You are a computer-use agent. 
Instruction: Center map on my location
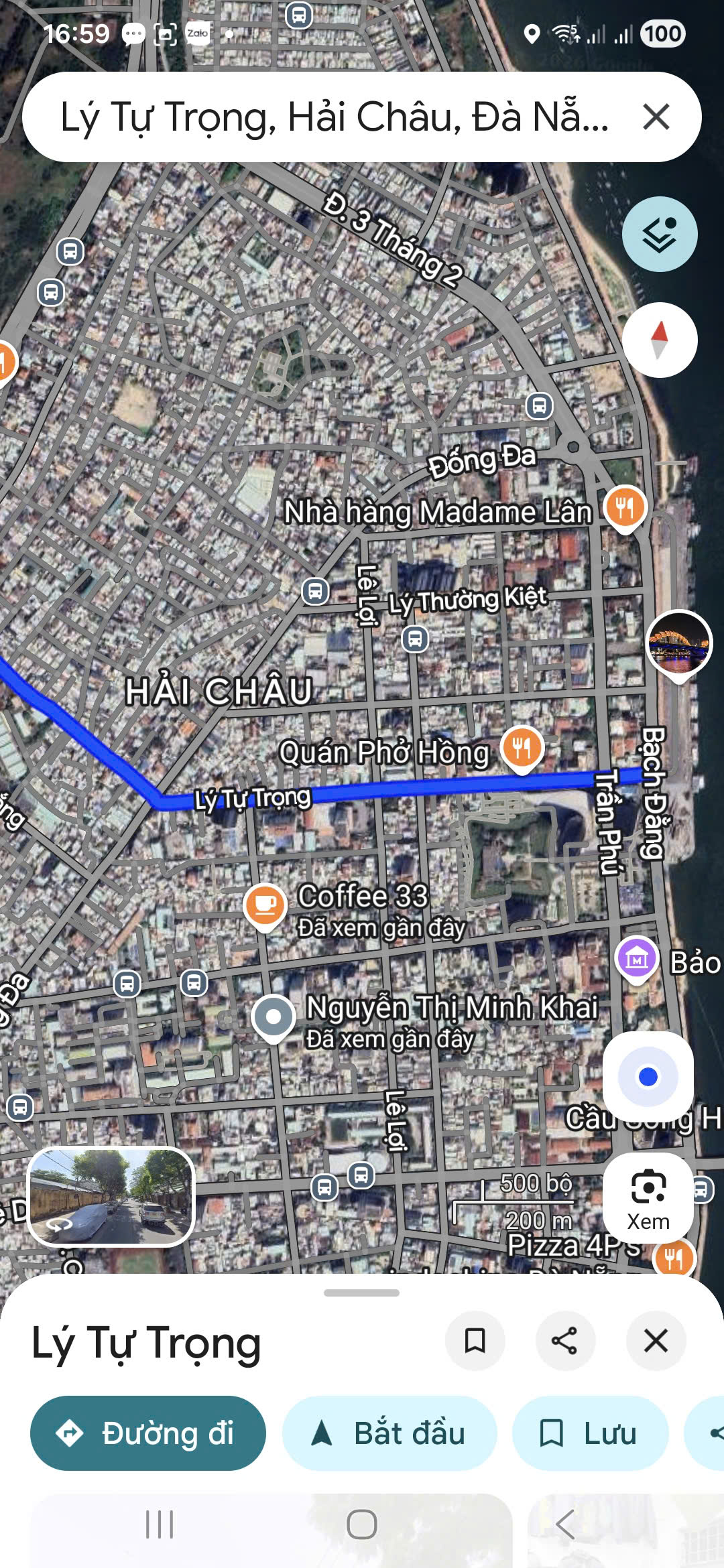(648, 1077)
